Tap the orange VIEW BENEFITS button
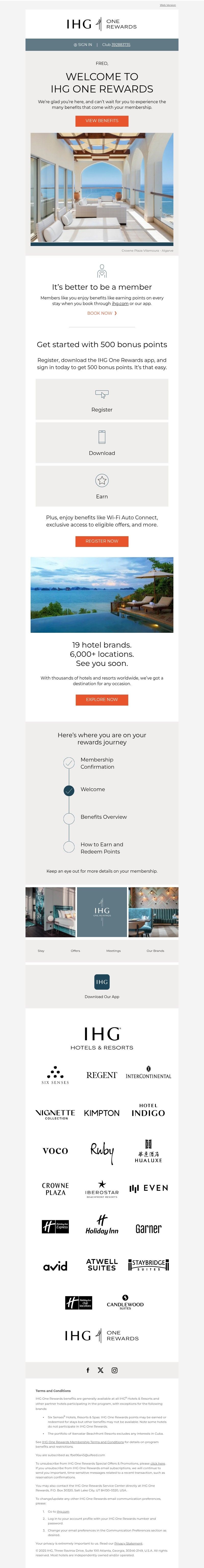 [x=102, y=121]
